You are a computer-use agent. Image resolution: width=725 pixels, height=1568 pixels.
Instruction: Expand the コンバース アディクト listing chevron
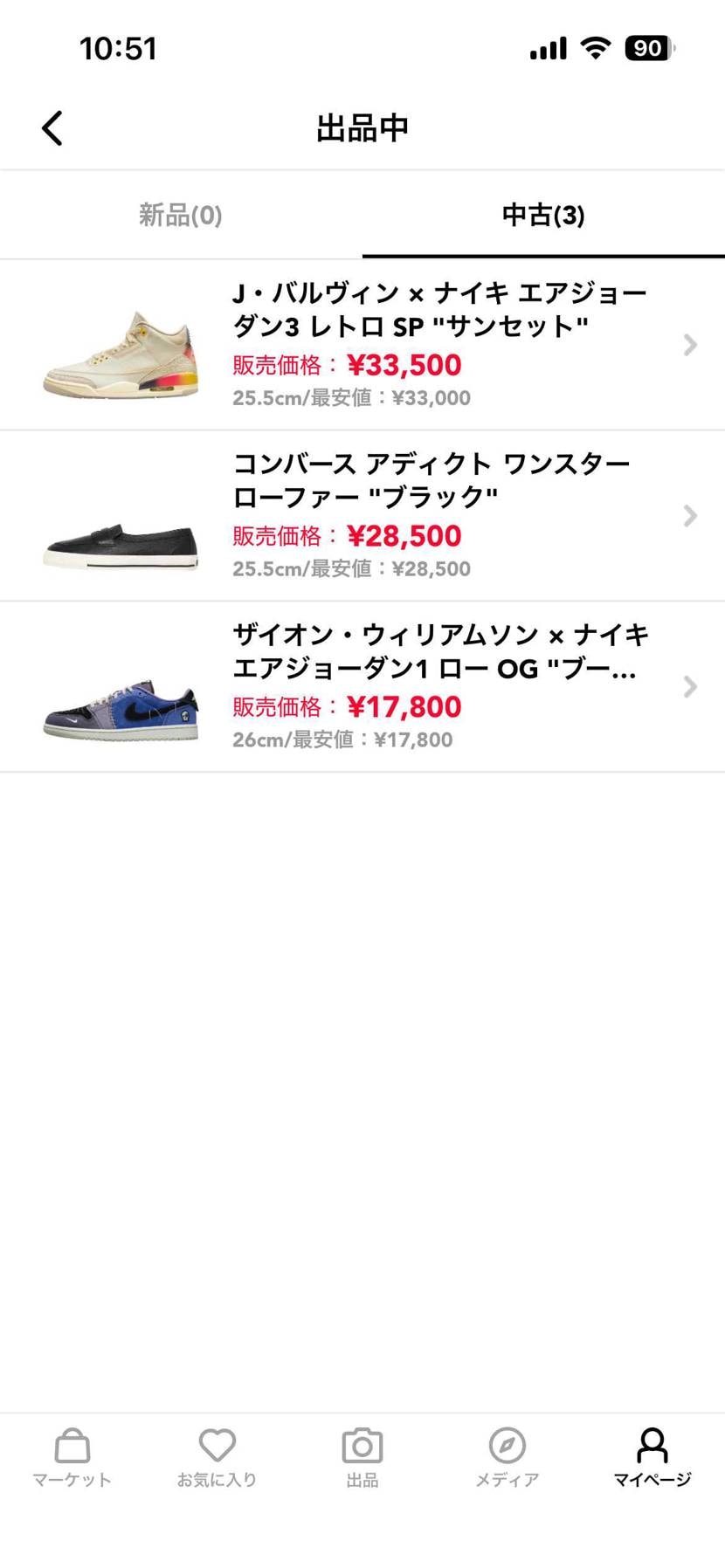[x=691, y=516]
